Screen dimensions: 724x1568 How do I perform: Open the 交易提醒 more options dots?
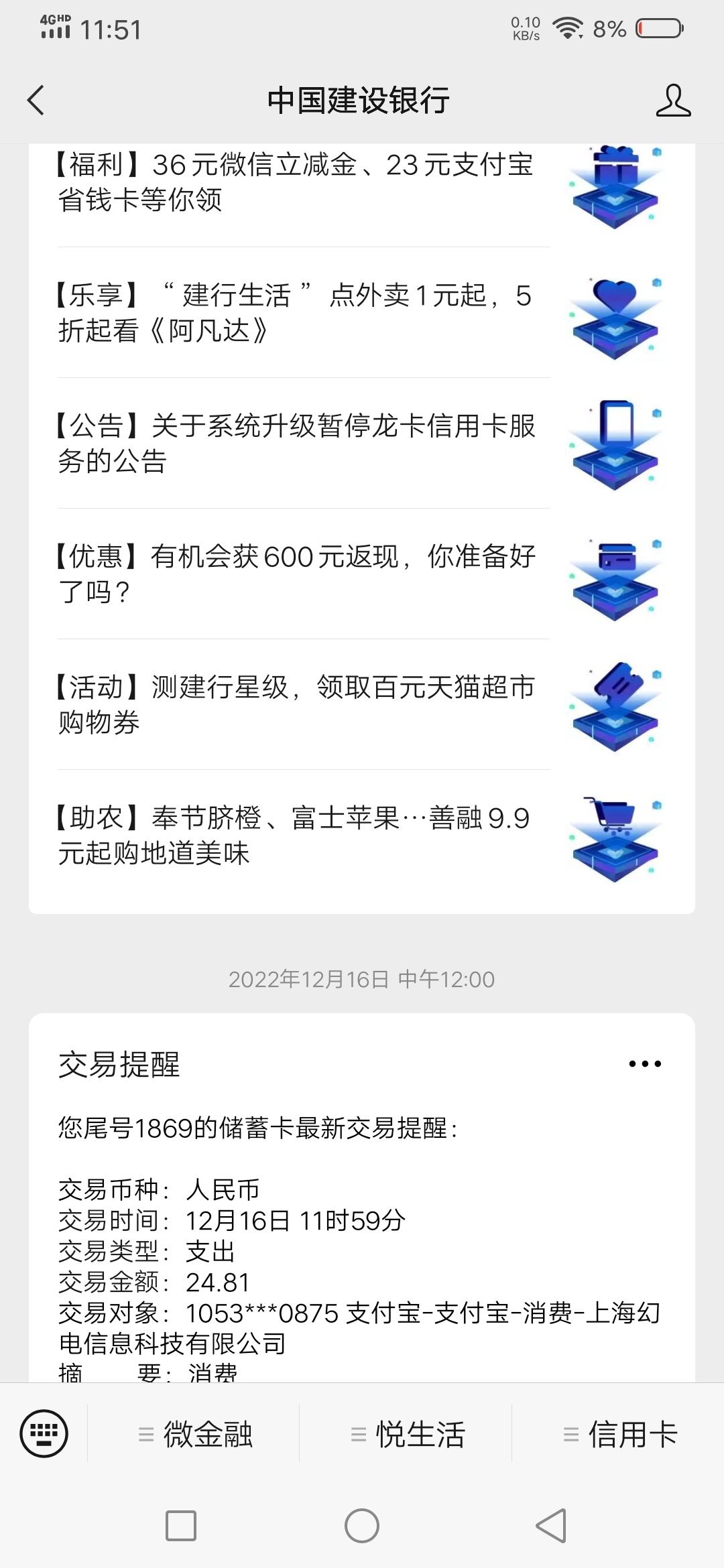click(x=645, y=1063)
